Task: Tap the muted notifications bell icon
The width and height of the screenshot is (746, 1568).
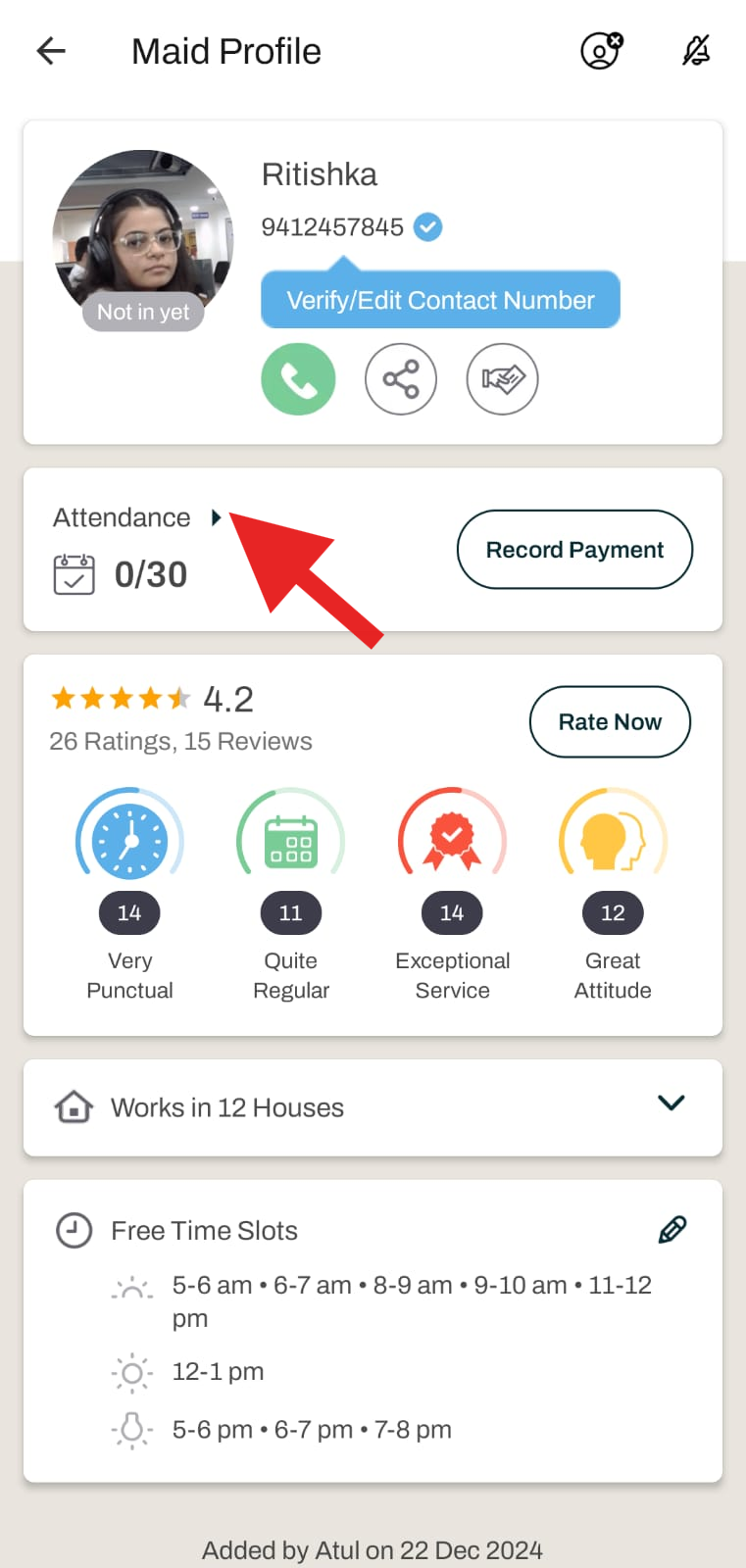Action: pos(696,51)
